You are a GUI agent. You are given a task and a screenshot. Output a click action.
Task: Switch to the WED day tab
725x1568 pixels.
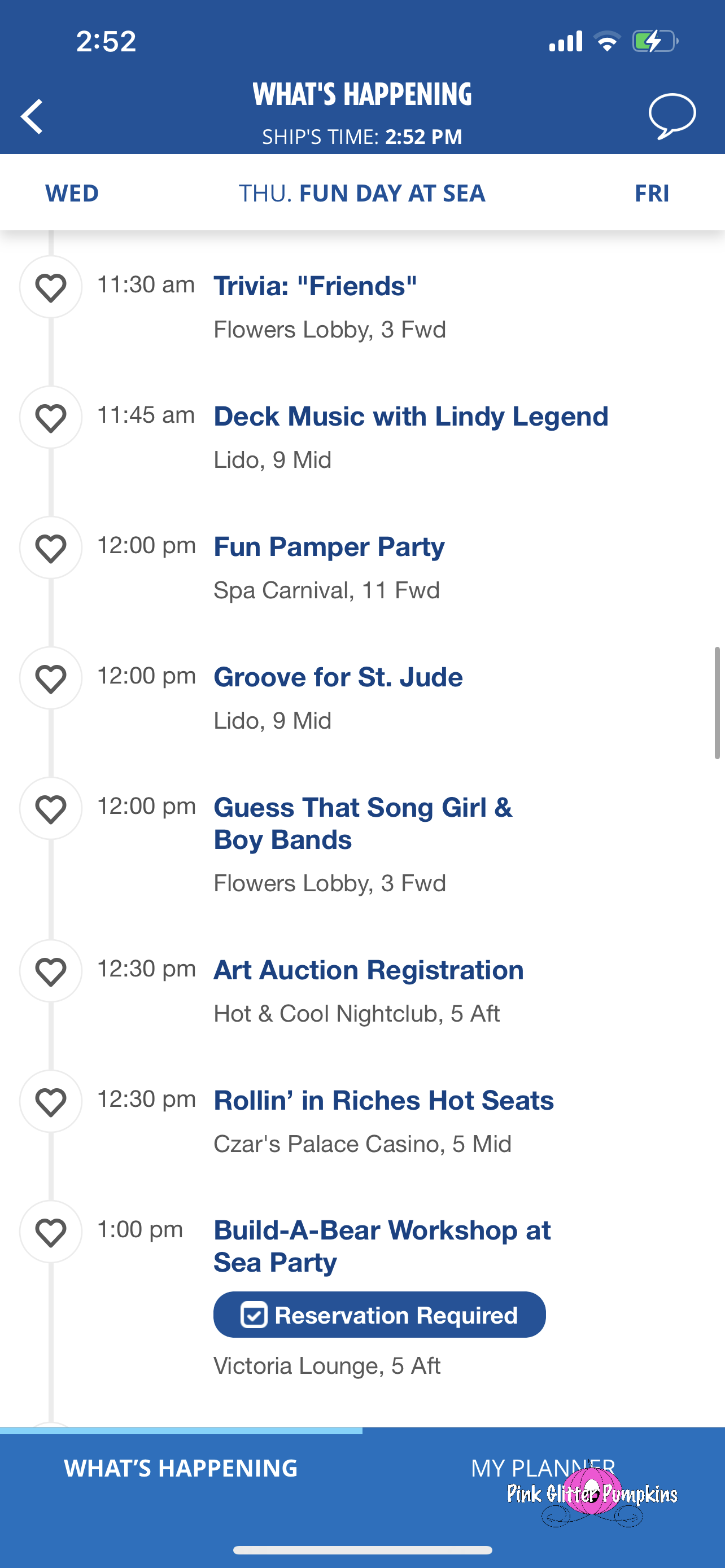pos(72,194)
